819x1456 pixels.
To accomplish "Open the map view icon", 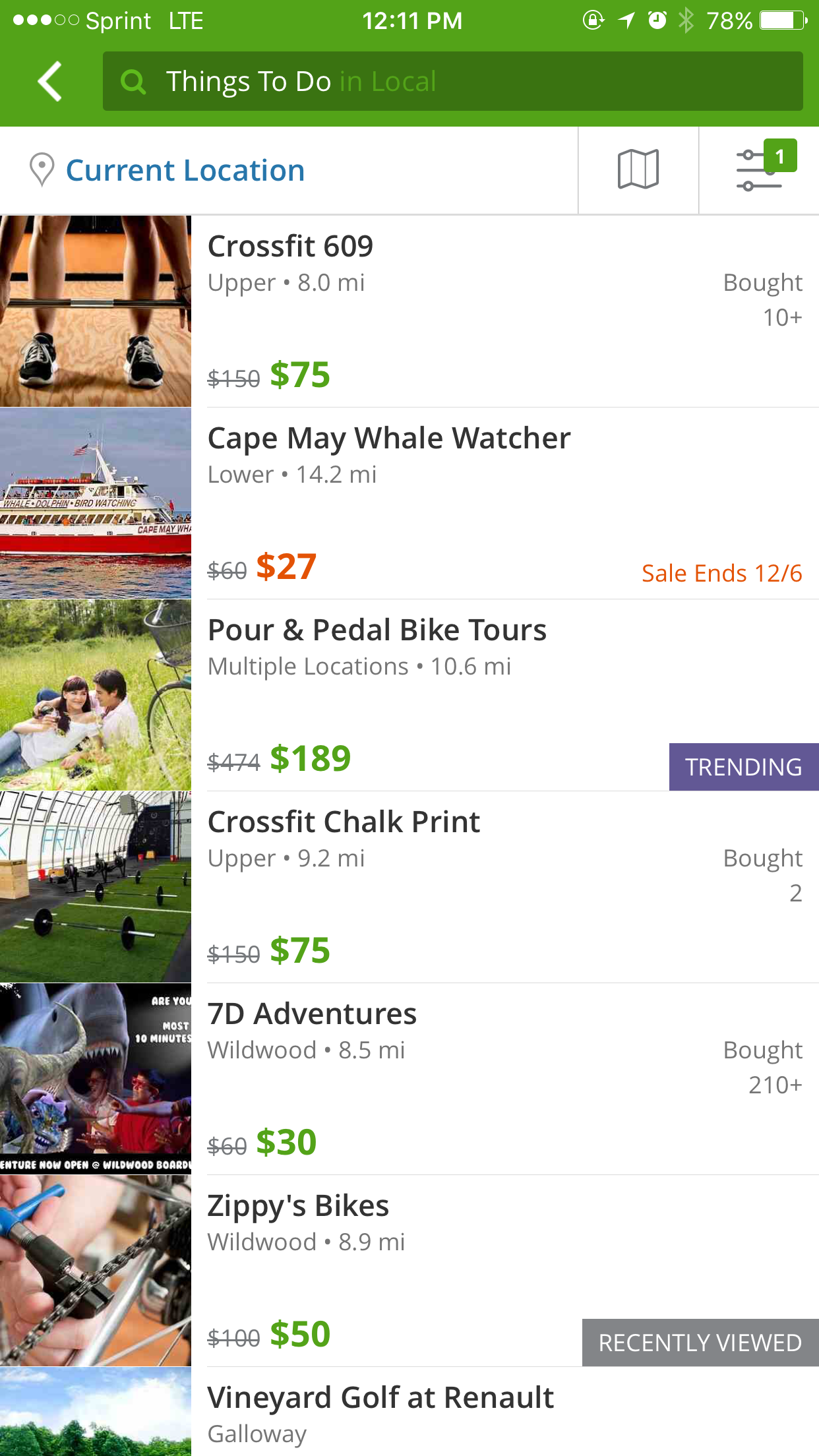I will pos(638,169).
